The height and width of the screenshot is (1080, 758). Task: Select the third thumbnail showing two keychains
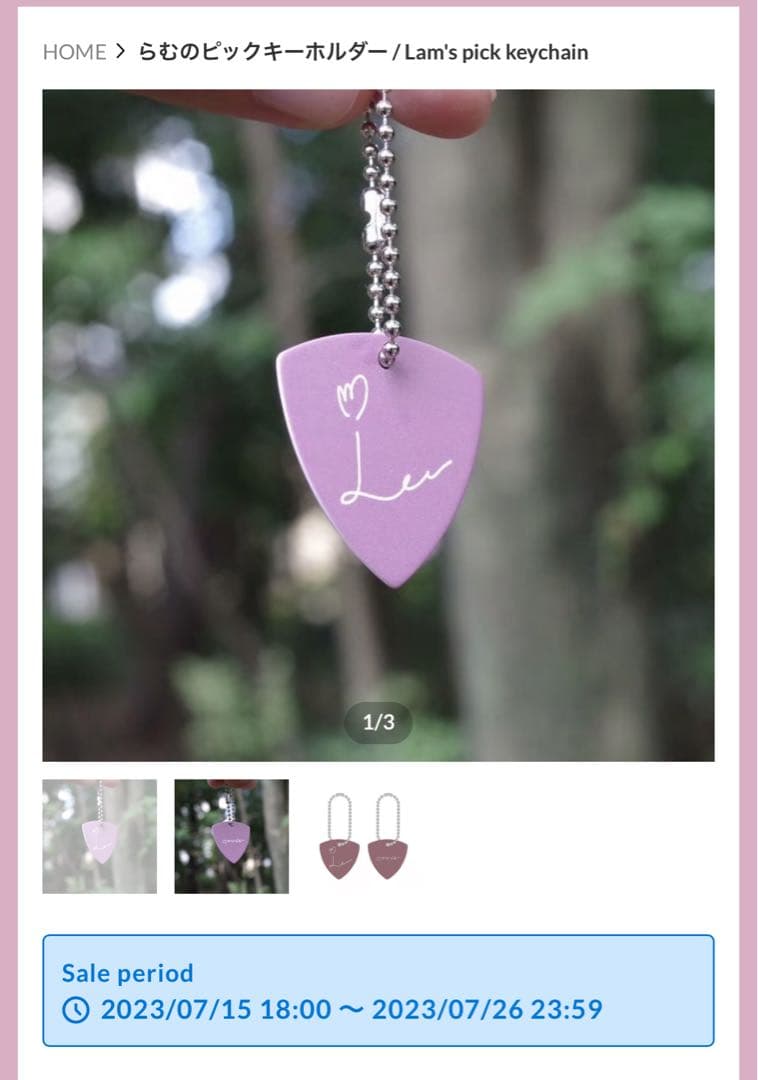point(363,836)
